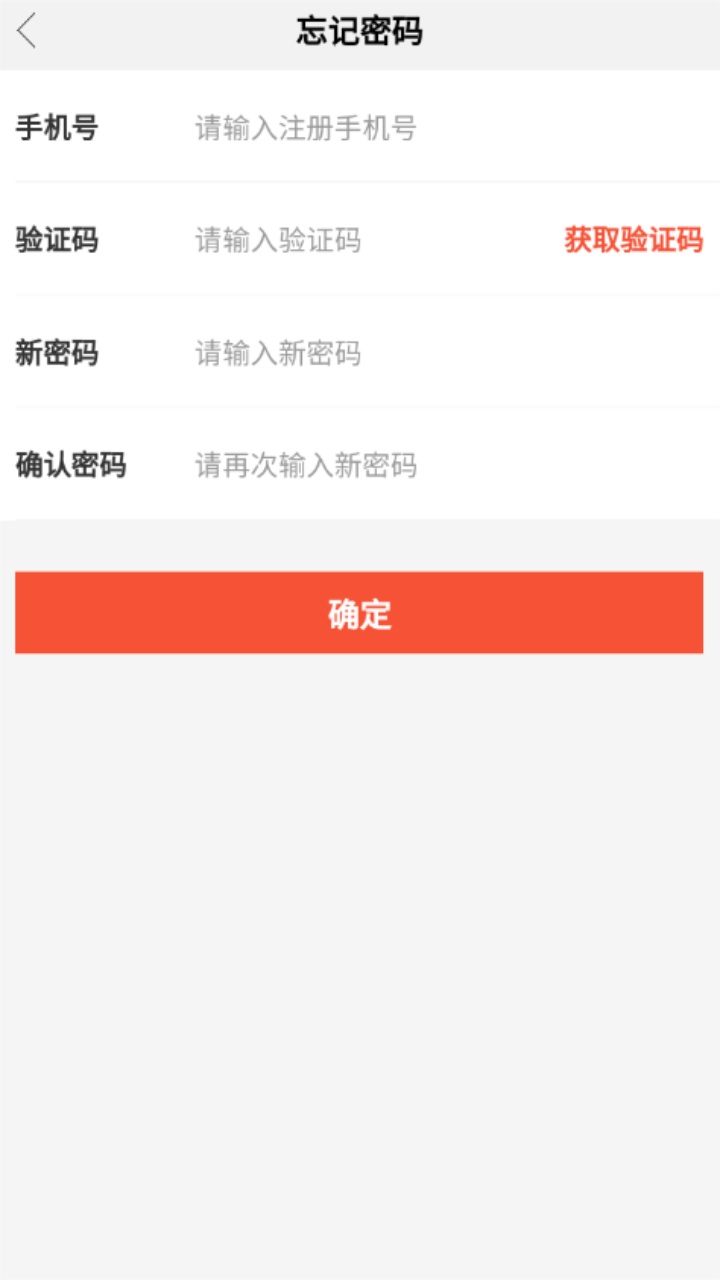The width and height of the screenshot is (720, 1280).
Task: Click the 确认密码 field label
Action: click(68, 465)
